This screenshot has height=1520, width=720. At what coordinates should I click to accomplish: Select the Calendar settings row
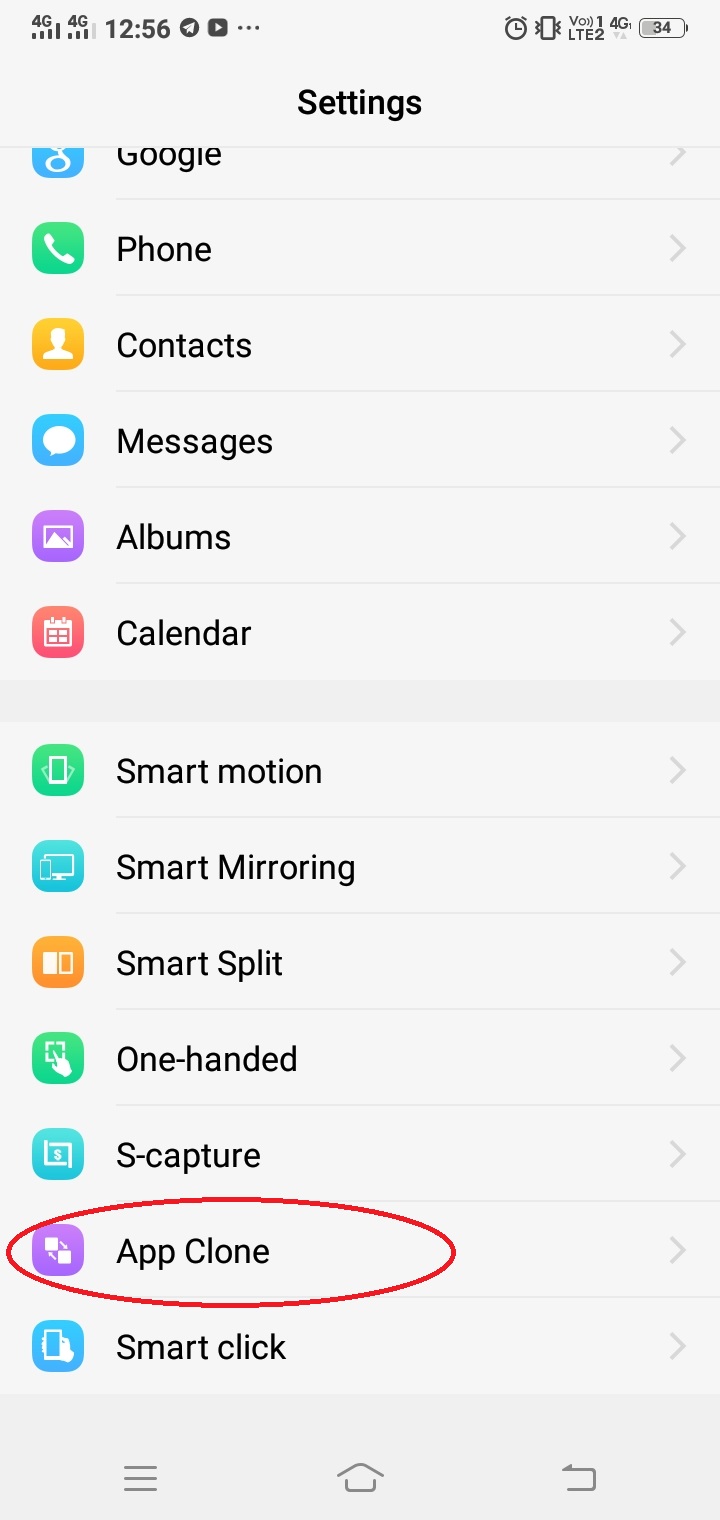coord(360,633)
